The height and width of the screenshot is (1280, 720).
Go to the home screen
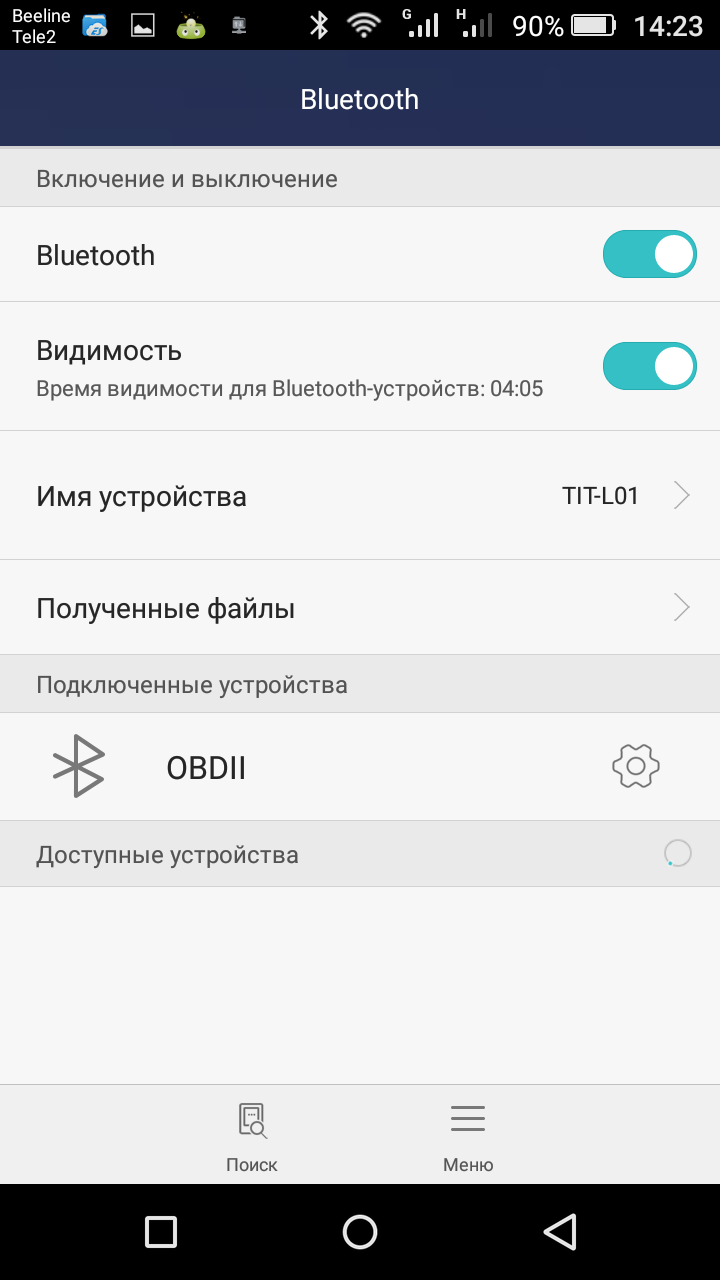coord(360,1232)
